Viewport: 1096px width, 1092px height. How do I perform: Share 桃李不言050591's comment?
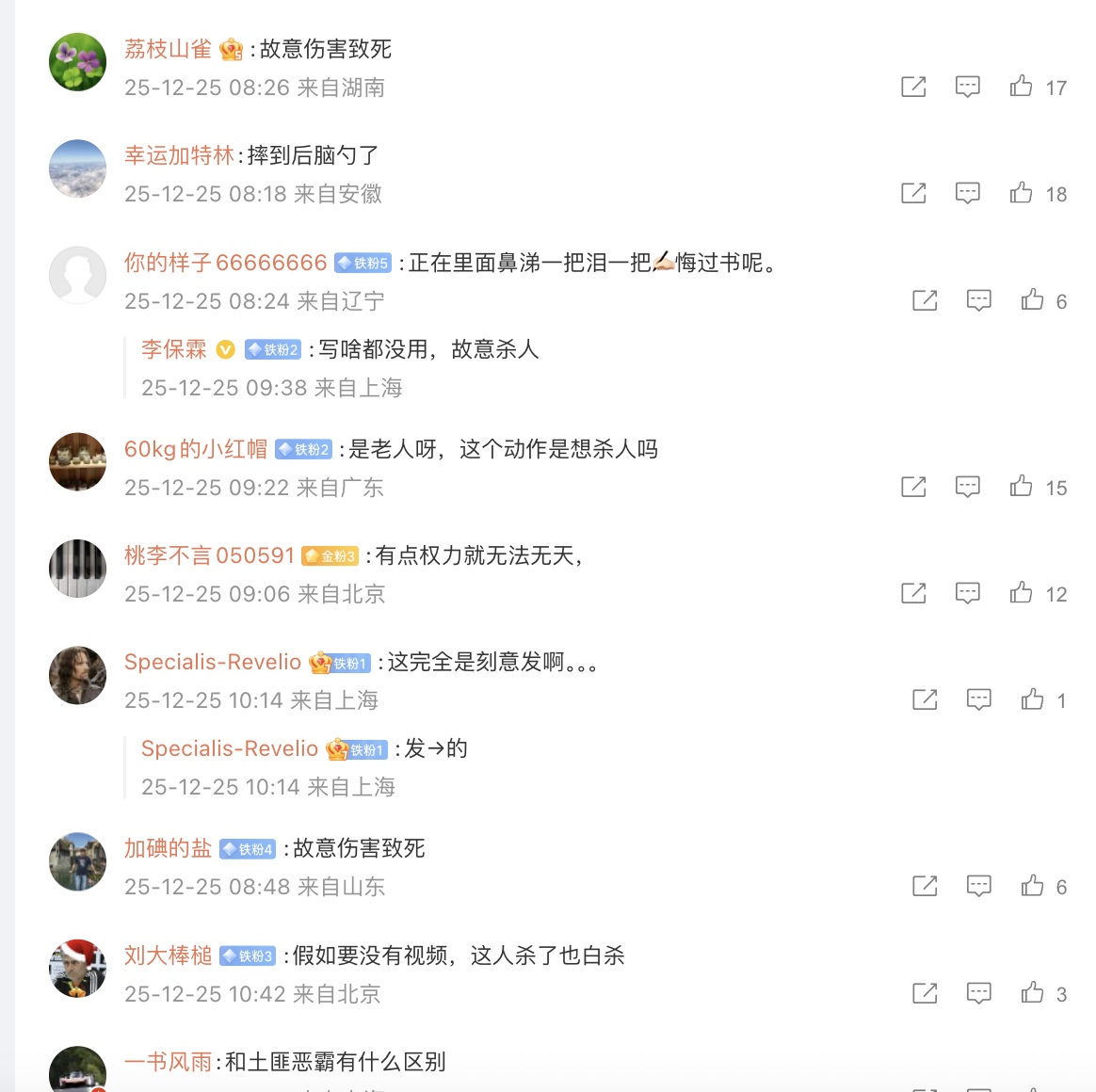pyautogui.click(x=913, y=593)
